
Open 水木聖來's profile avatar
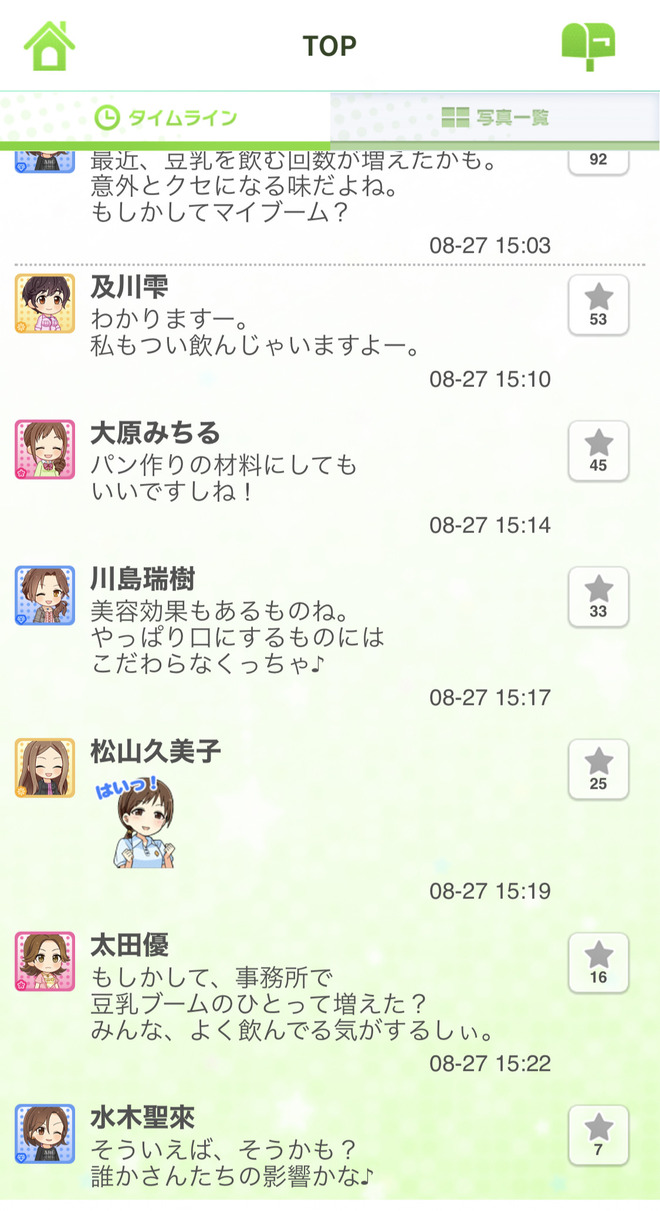(45, 1133)
